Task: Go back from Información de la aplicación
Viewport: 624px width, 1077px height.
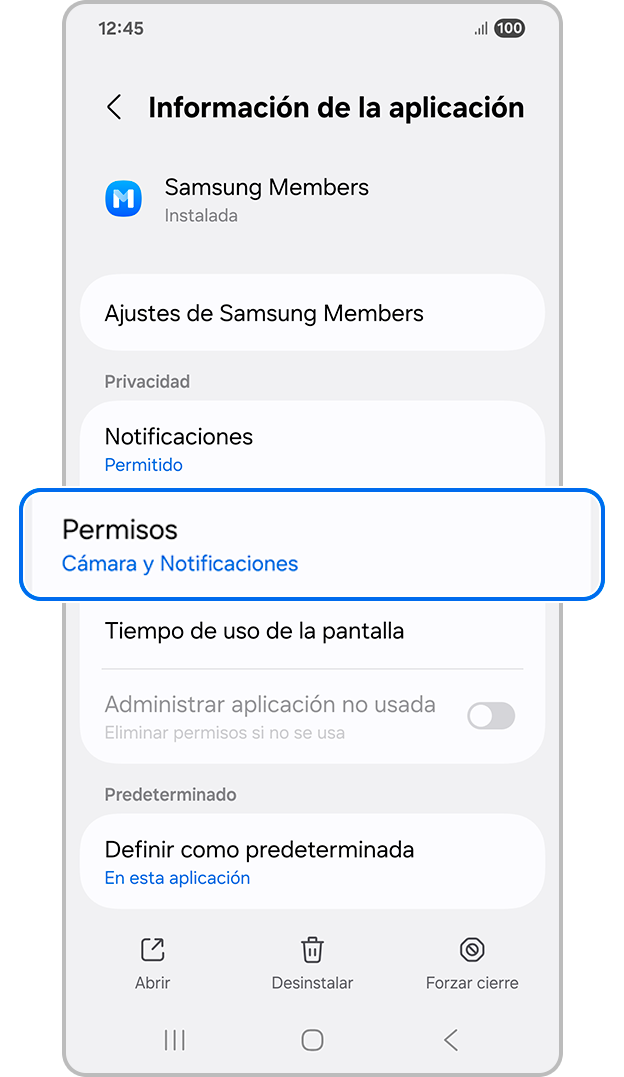Action: [114, 108]
